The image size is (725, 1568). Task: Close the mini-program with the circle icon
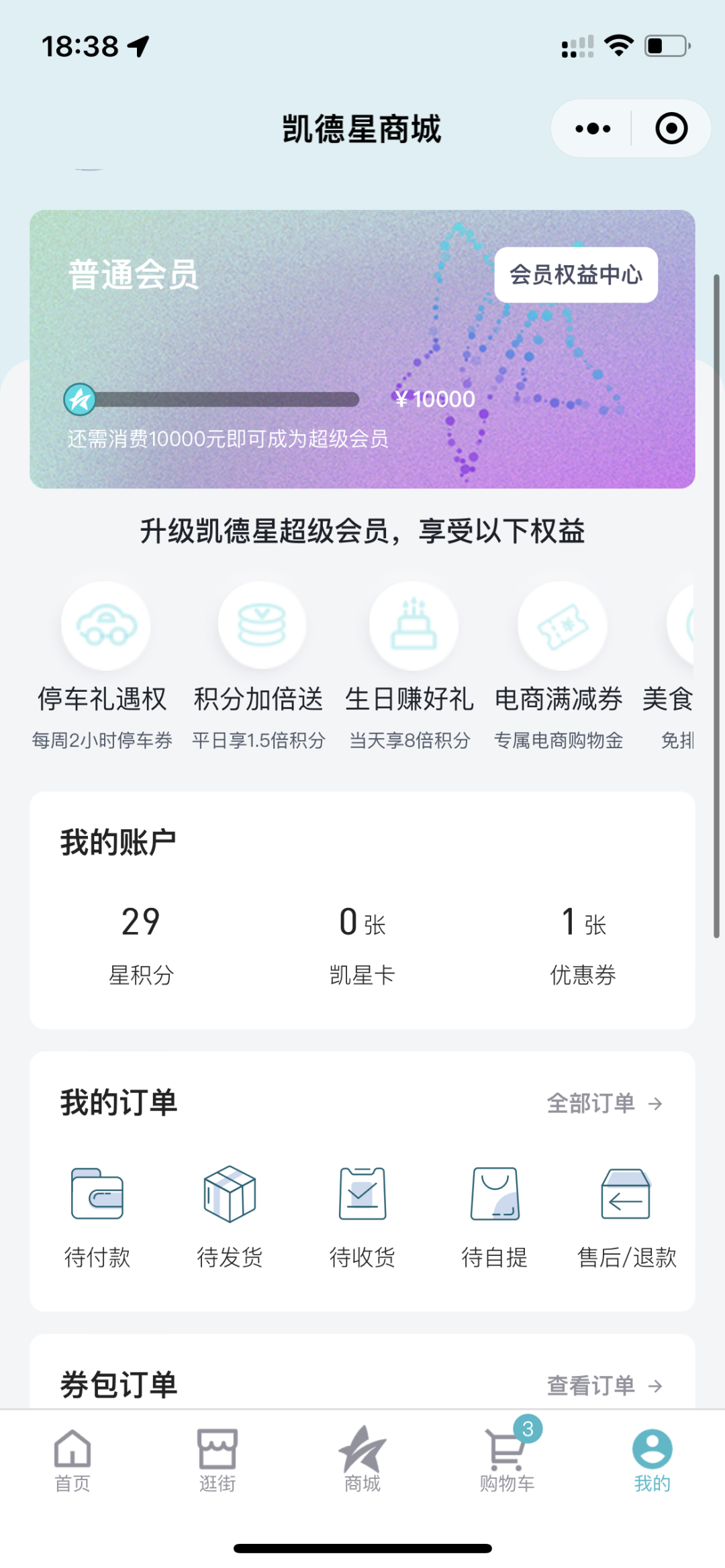click(671, 129)
